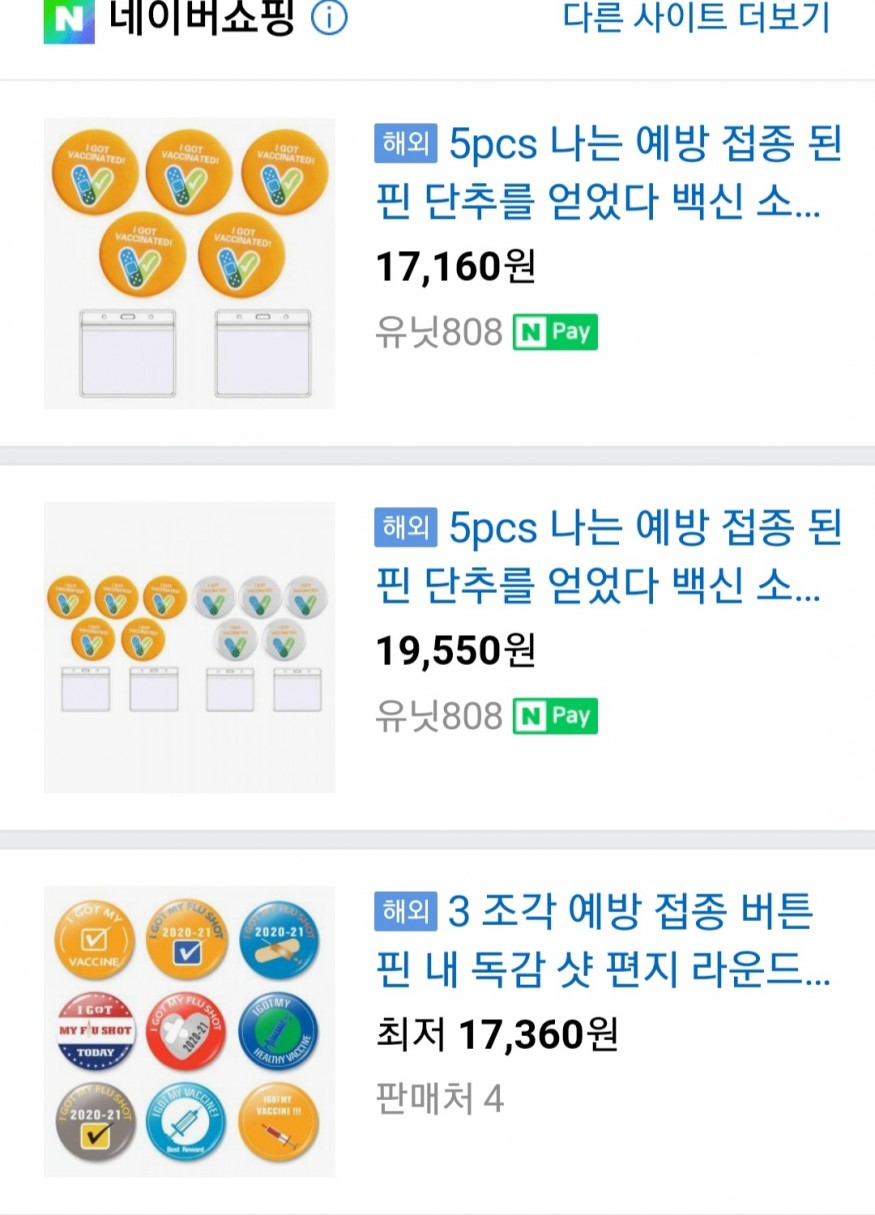Image resolution: width=875 pixels, height=1215 pixels.
Task: Tap '다른 사이트 더보기' link
Action: 696,17
